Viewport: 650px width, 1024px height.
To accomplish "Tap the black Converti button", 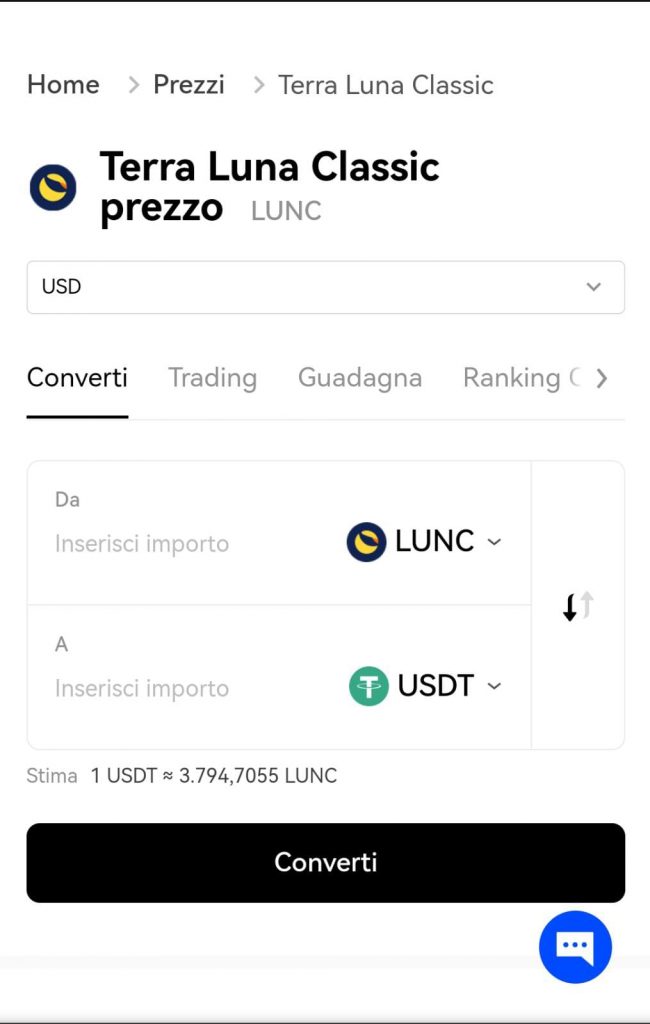I will tap(325, 862).
